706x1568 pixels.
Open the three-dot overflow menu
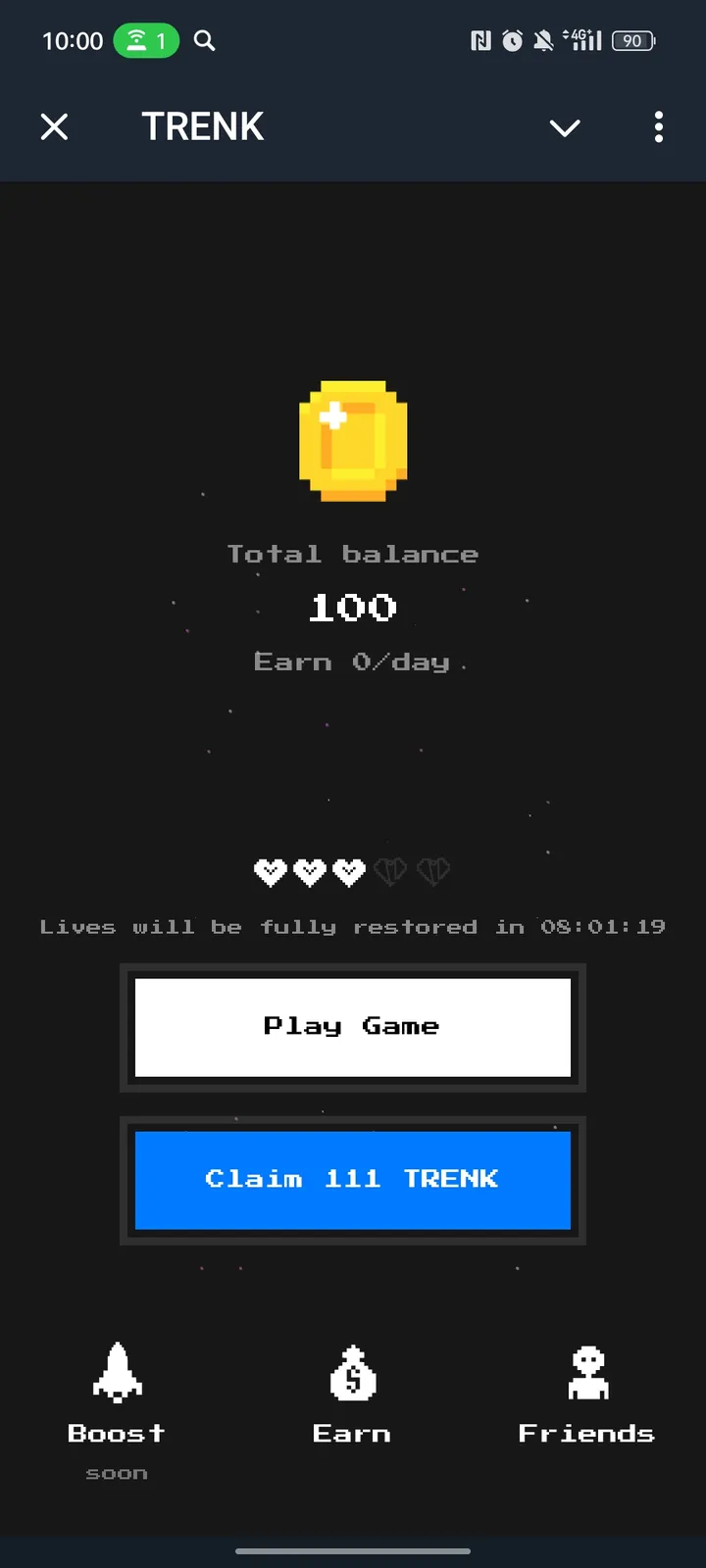point(658,126)
